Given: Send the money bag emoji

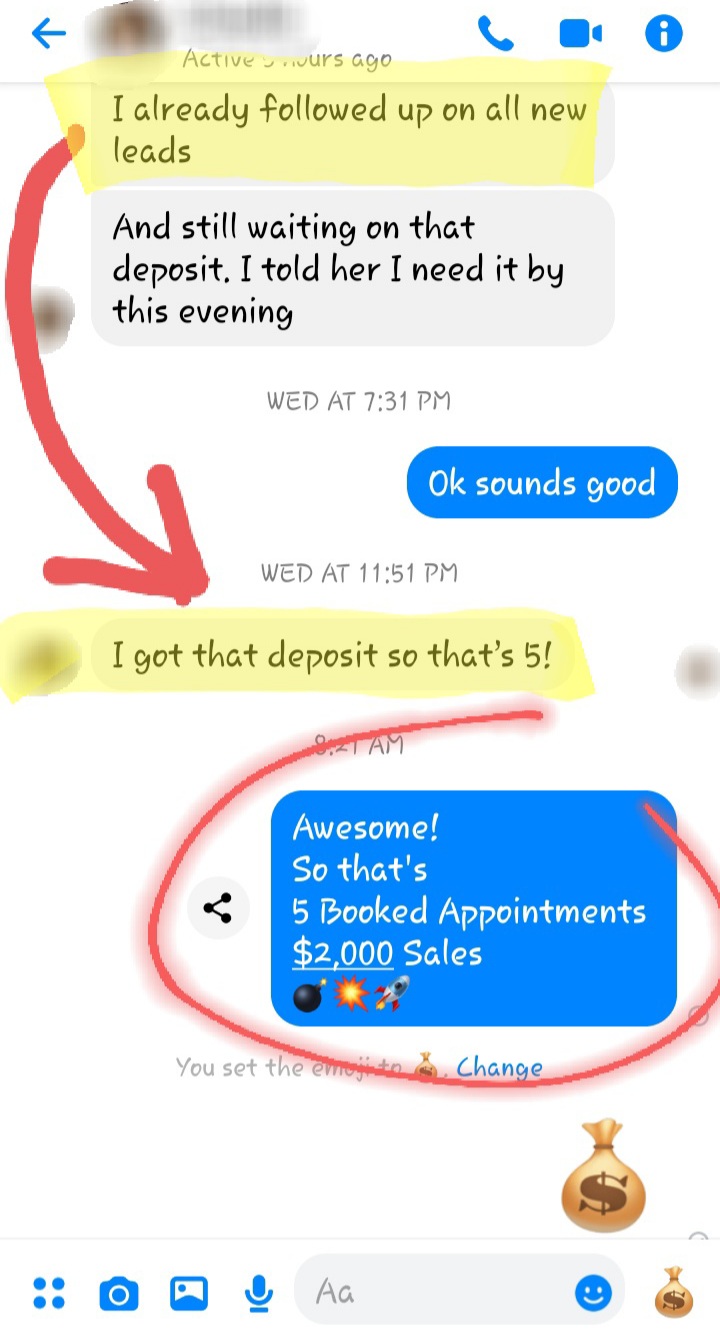Looking at the screenshot, I should (673, 1292).
